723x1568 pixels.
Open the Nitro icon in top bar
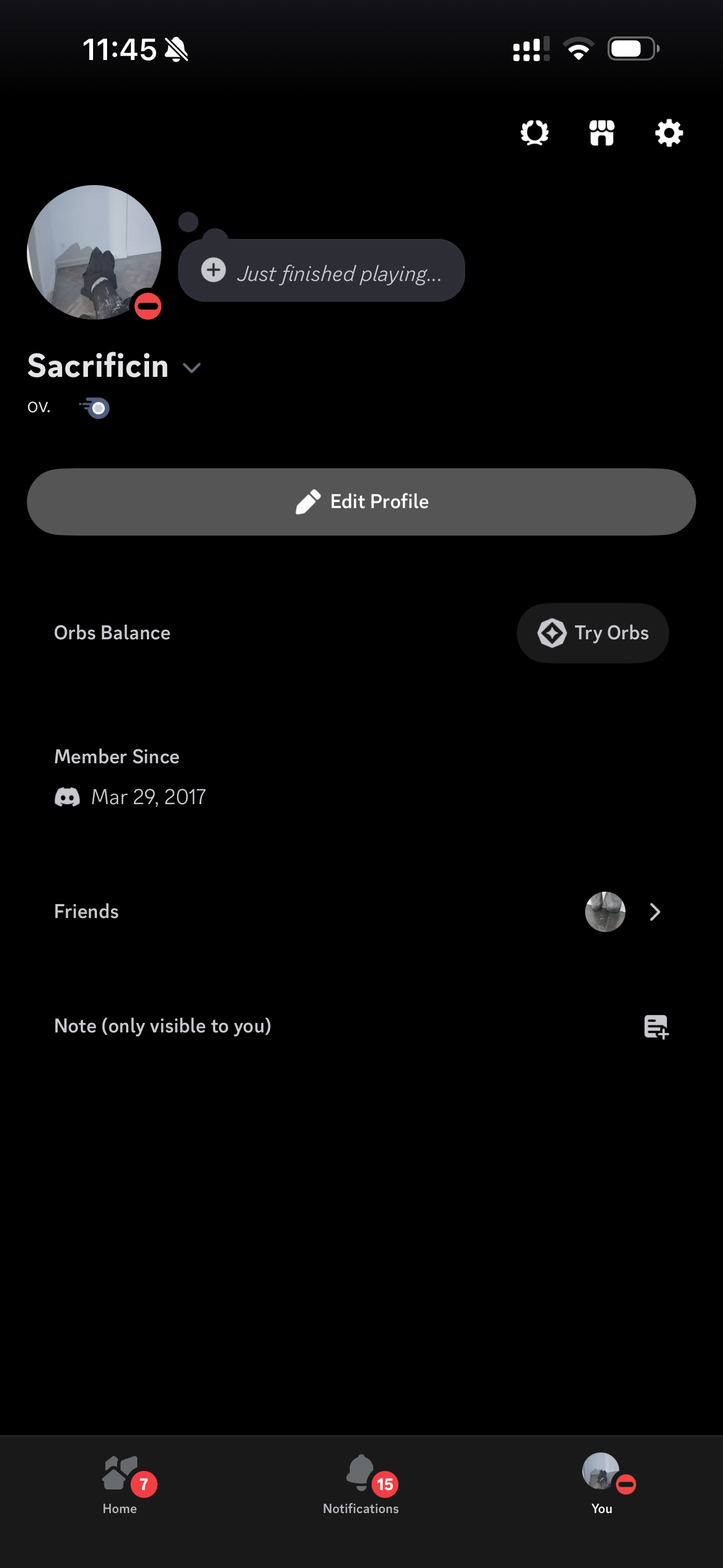pyautogui.click(x=534, y=133)
